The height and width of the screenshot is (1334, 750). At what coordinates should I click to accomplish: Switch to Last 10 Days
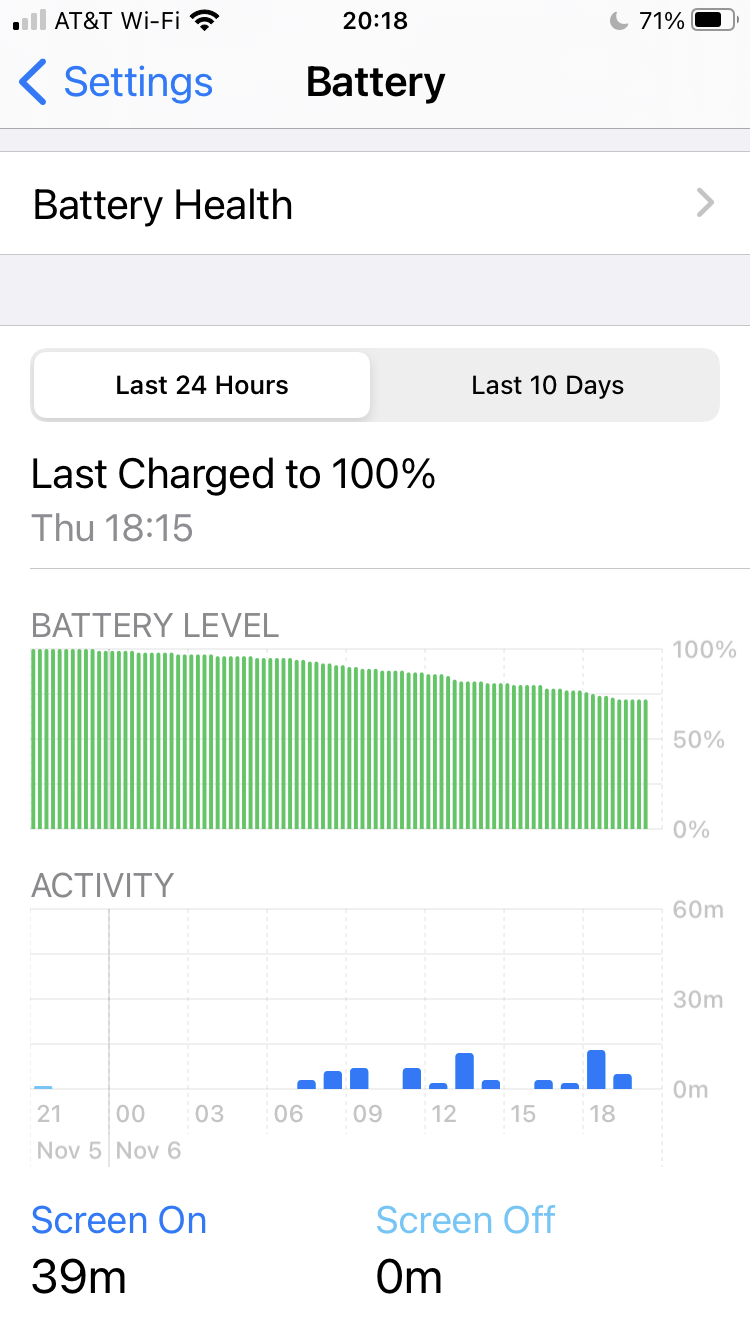click(547, 386)
